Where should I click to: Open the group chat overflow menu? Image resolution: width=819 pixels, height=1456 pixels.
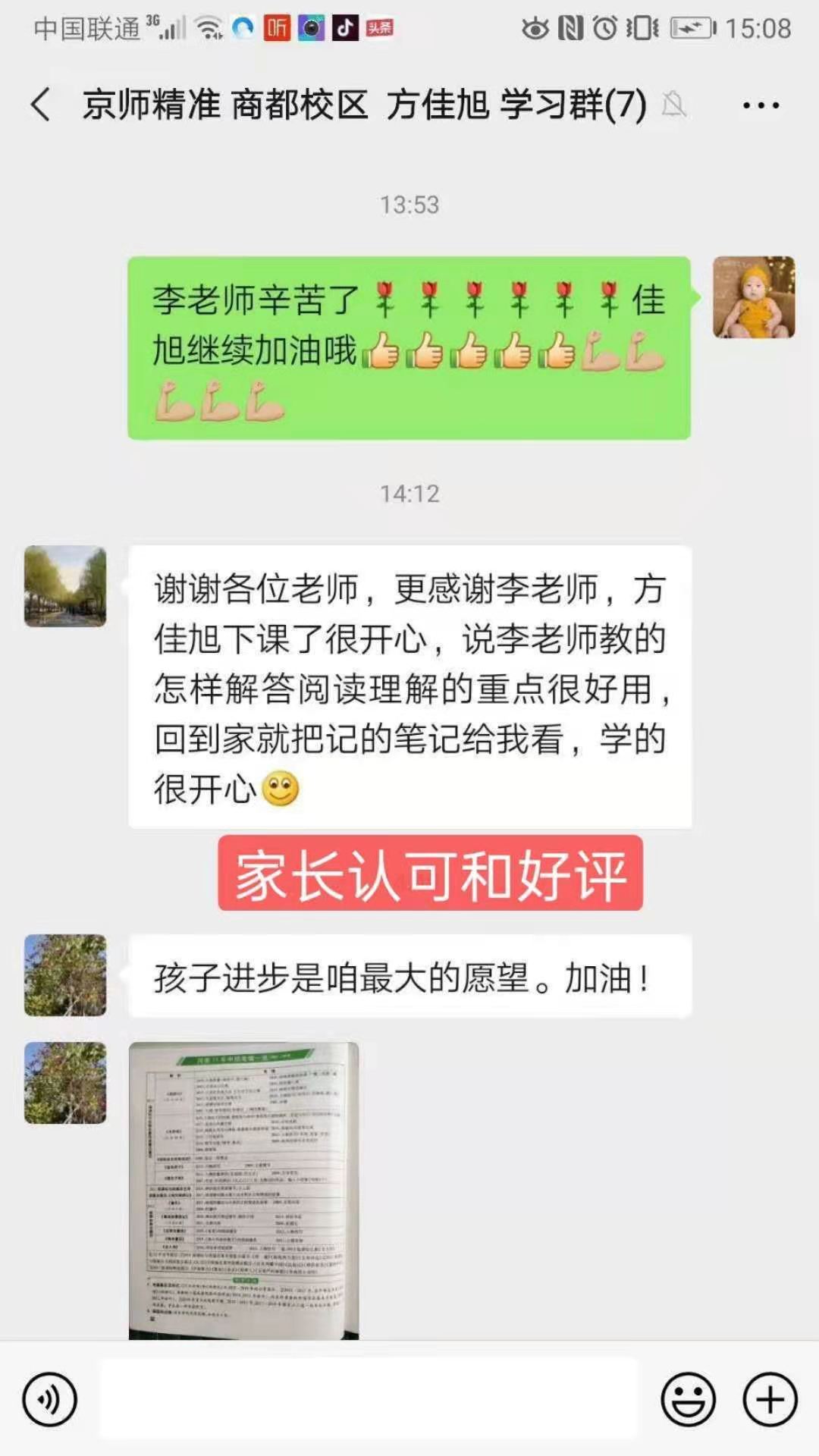760,105
